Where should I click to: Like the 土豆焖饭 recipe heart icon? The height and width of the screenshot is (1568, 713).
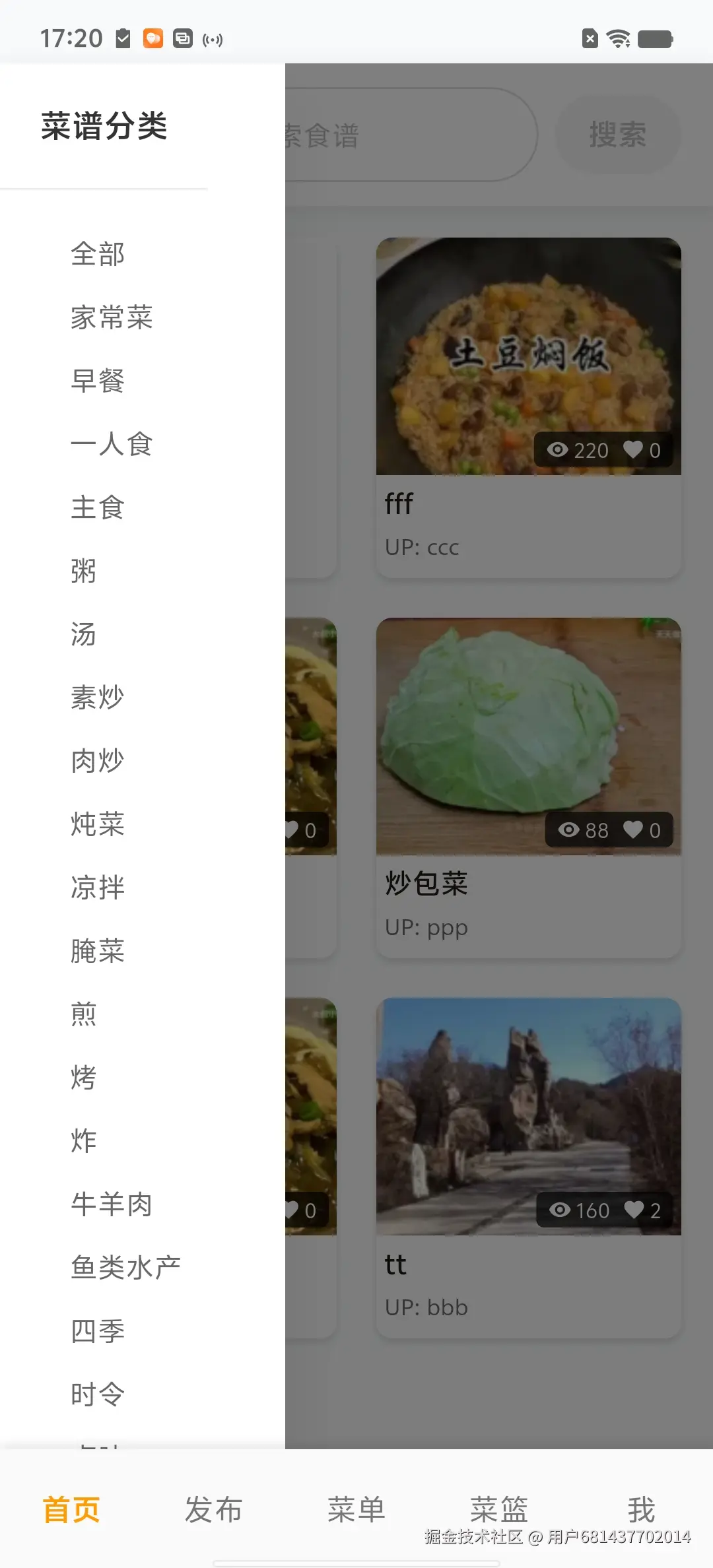click(x=632, y=450)
